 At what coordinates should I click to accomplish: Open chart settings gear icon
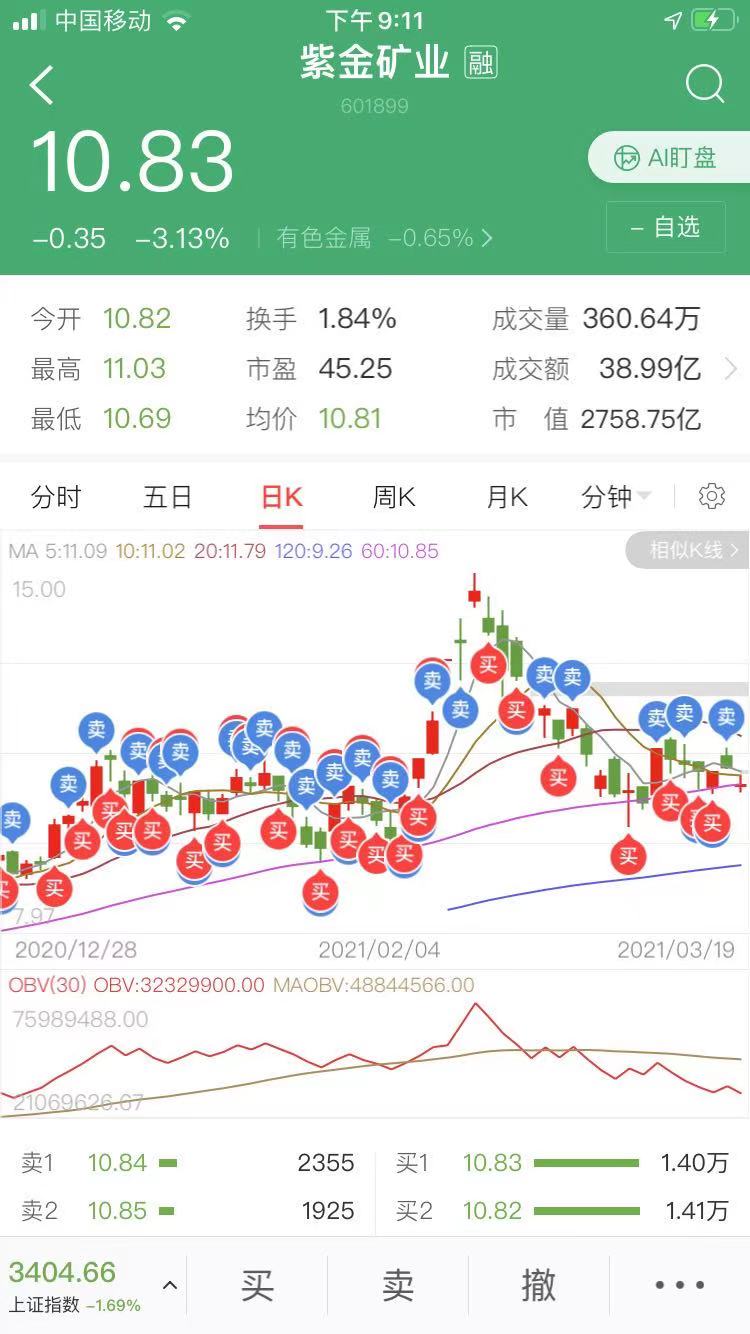(711, 496)
